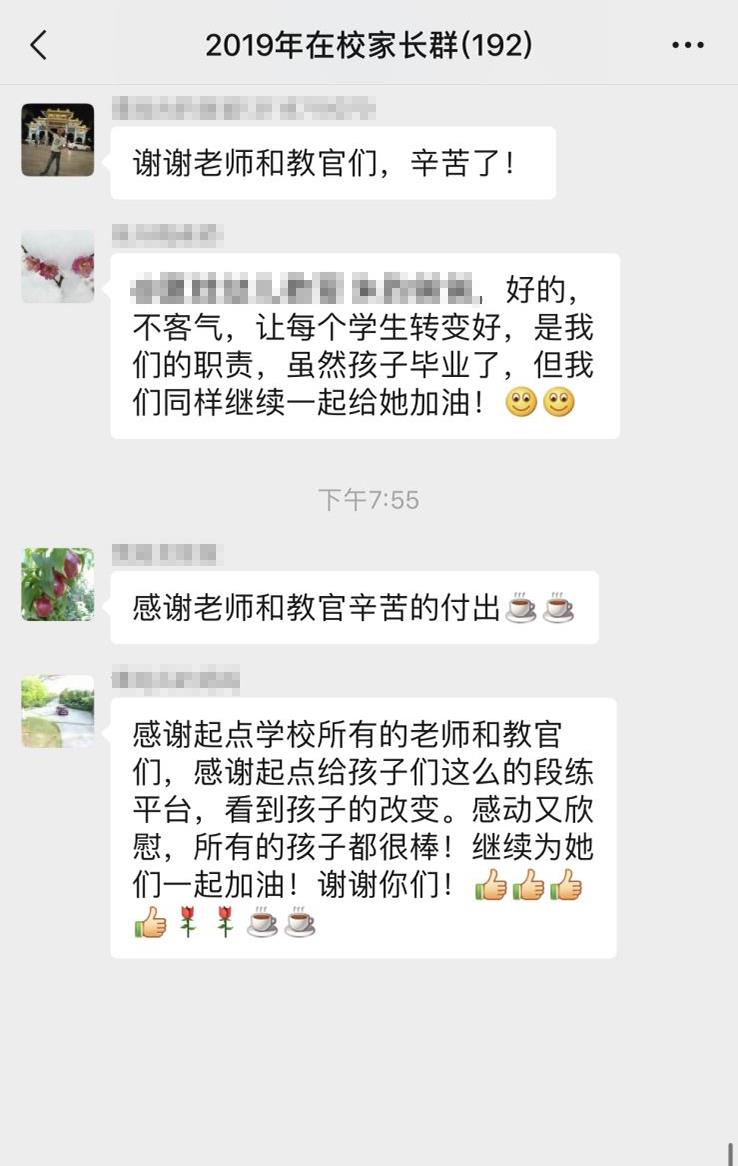Open the group chat's three-dot menu
This screenshot has width=738, height=1166.
click(x=687, y=45)
